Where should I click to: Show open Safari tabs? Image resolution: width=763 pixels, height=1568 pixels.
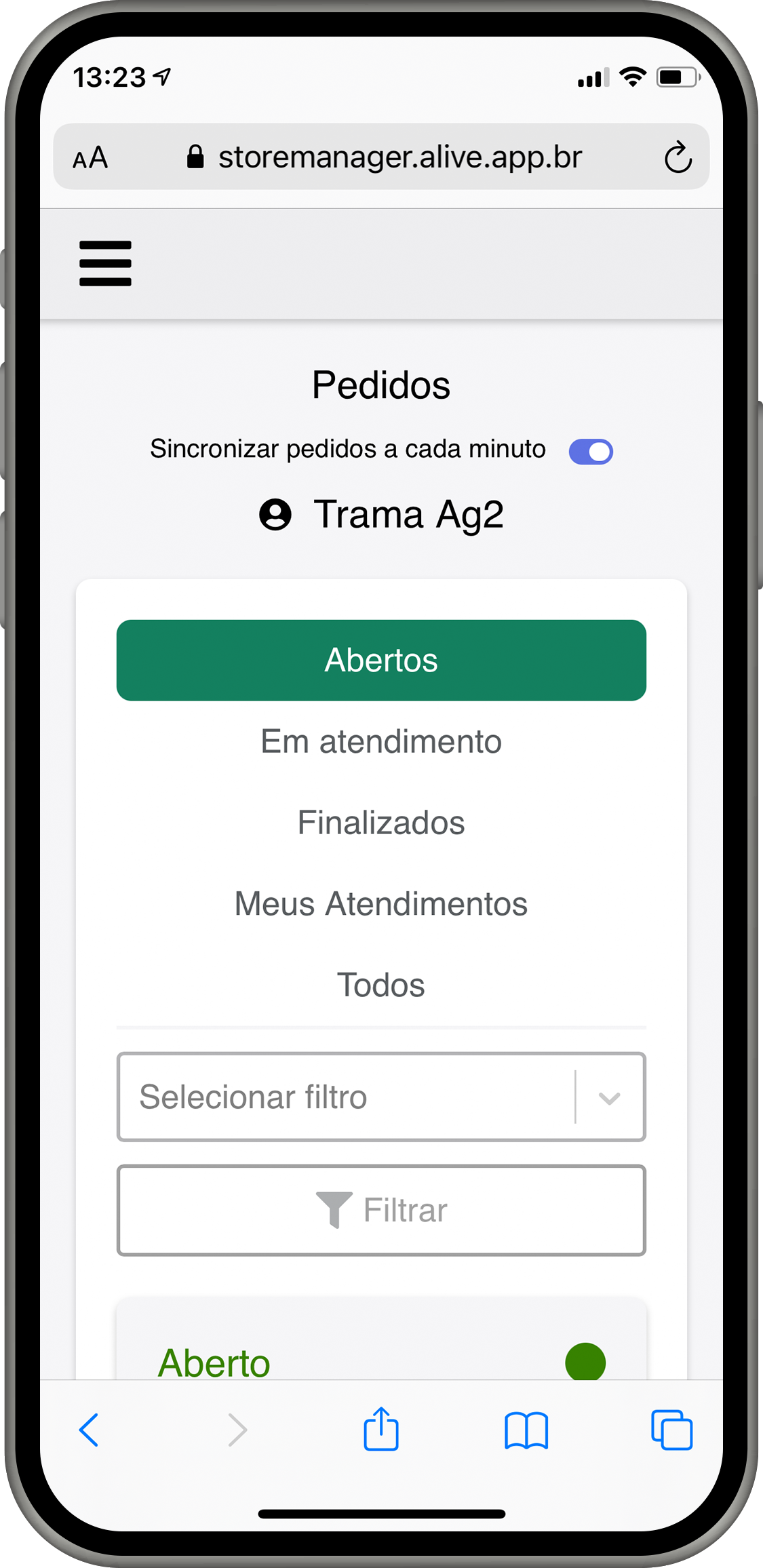671,1430
